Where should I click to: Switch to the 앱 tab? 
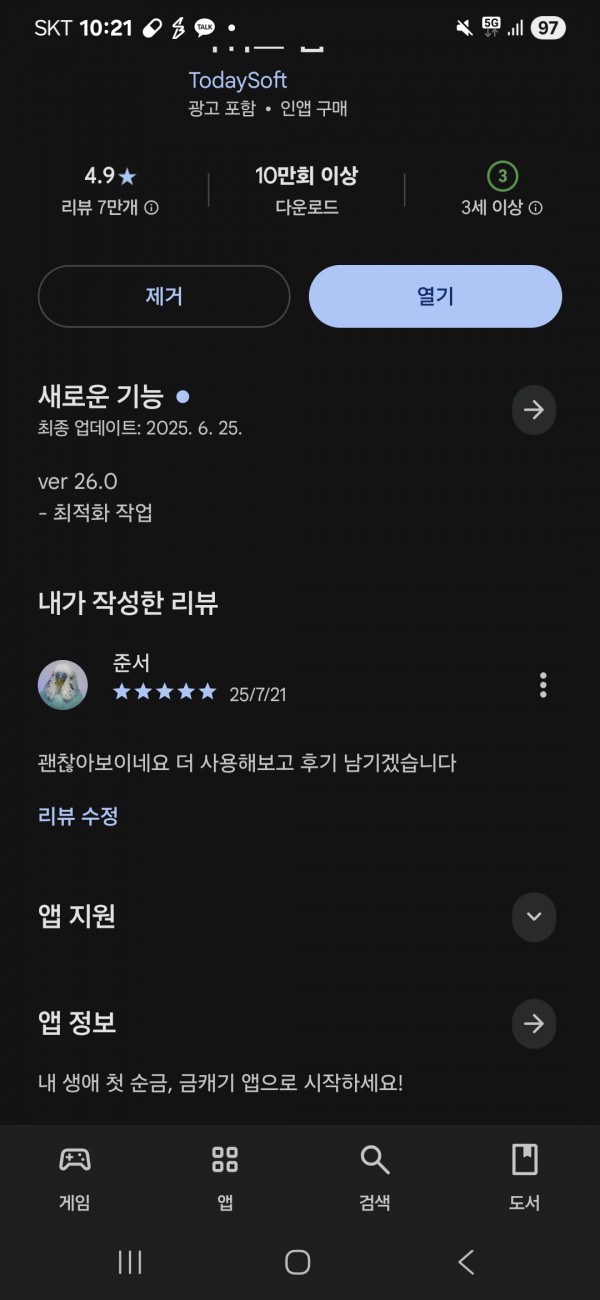[x=225, y=1177]
